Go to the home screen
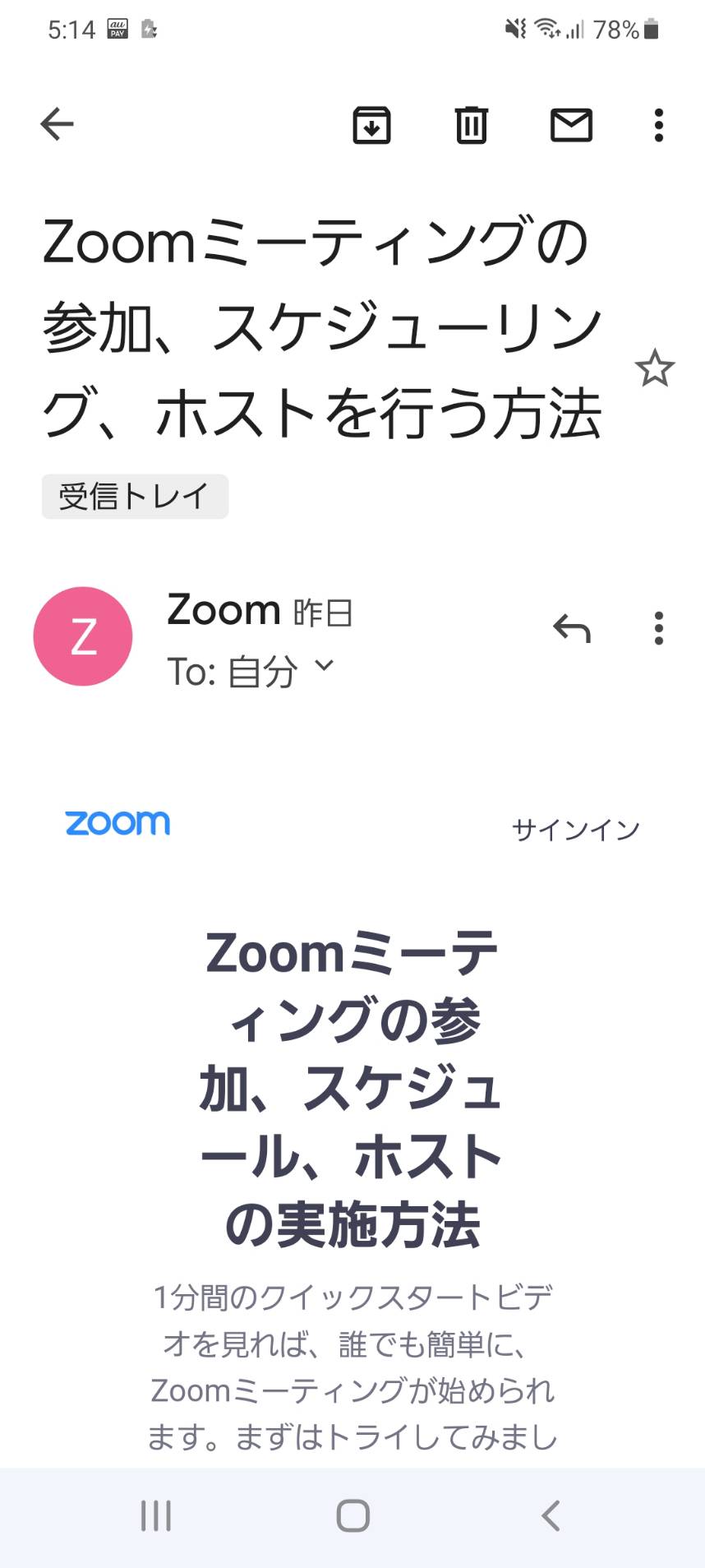 pos(353,1516)
